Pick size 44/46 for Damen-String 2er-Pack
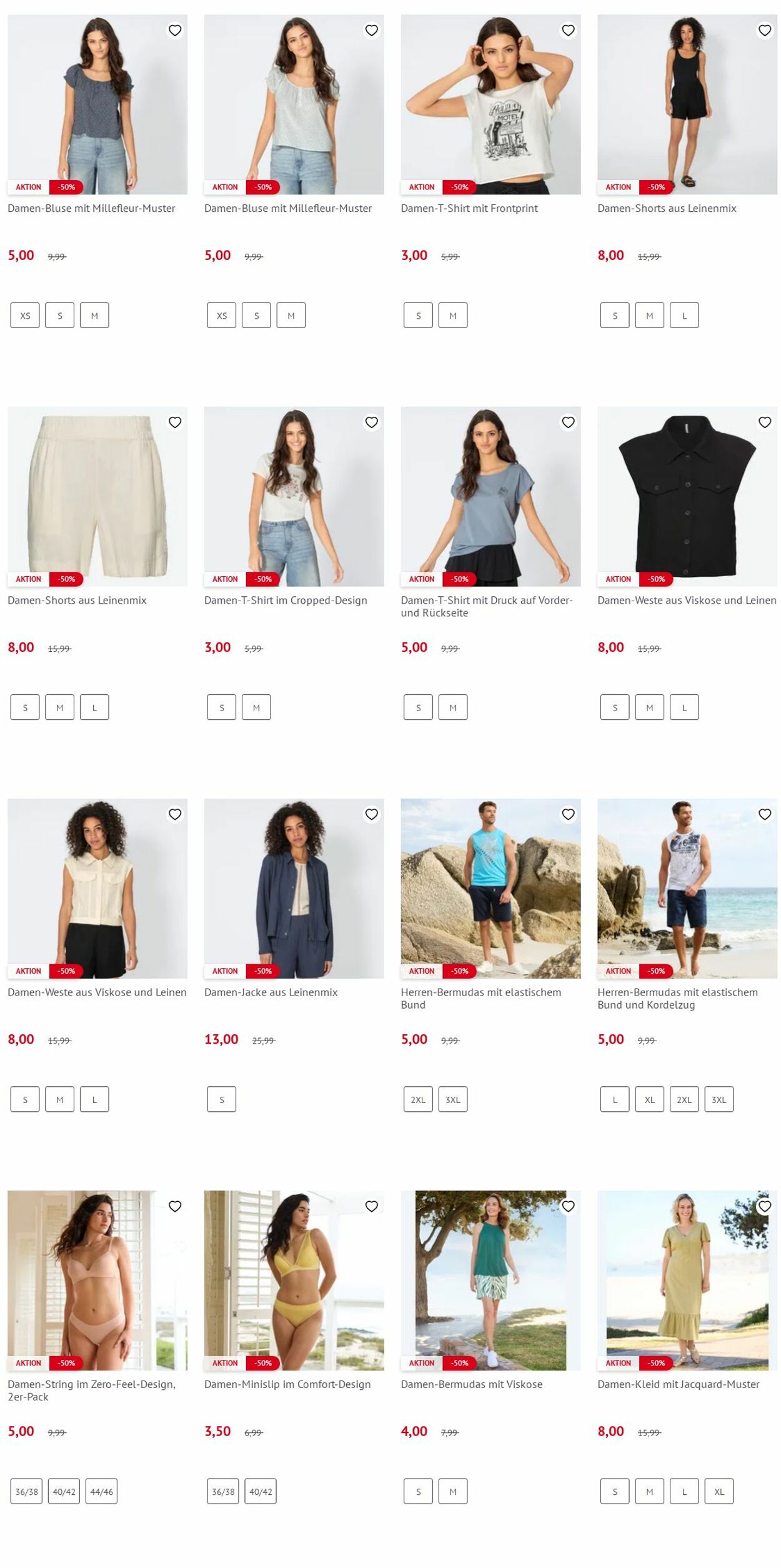 [x=101, y=1491]
